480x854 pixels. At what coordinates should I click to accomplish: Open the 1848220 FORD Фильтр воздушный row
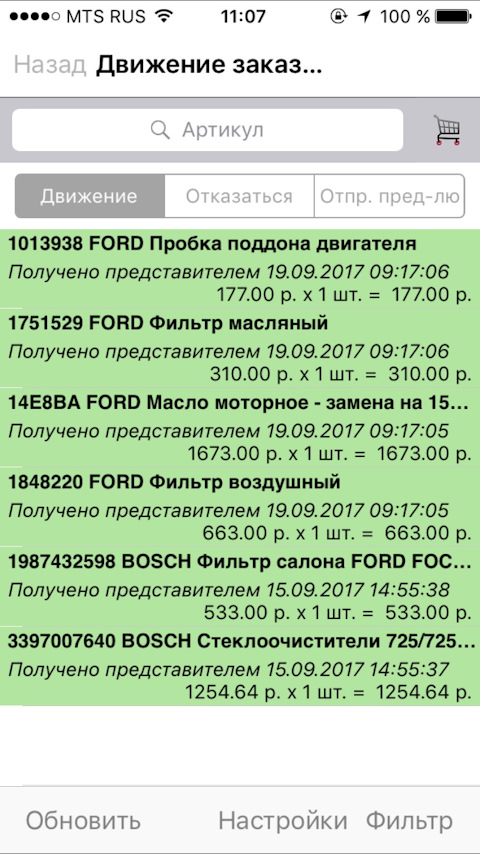(x=240, y=507)
